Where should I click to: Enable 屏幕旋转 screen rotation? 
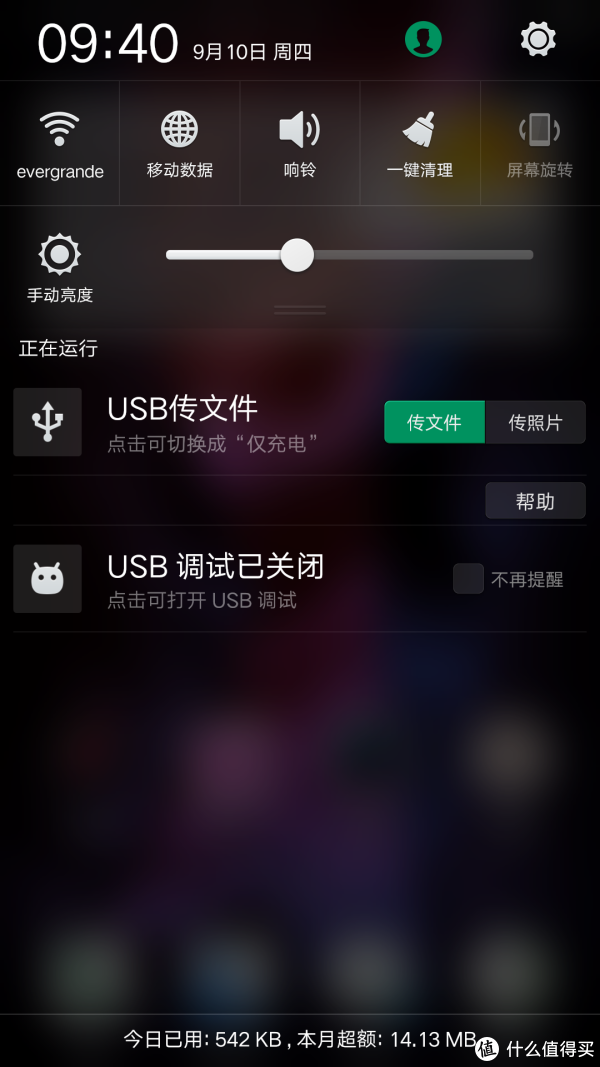point(540,144)
